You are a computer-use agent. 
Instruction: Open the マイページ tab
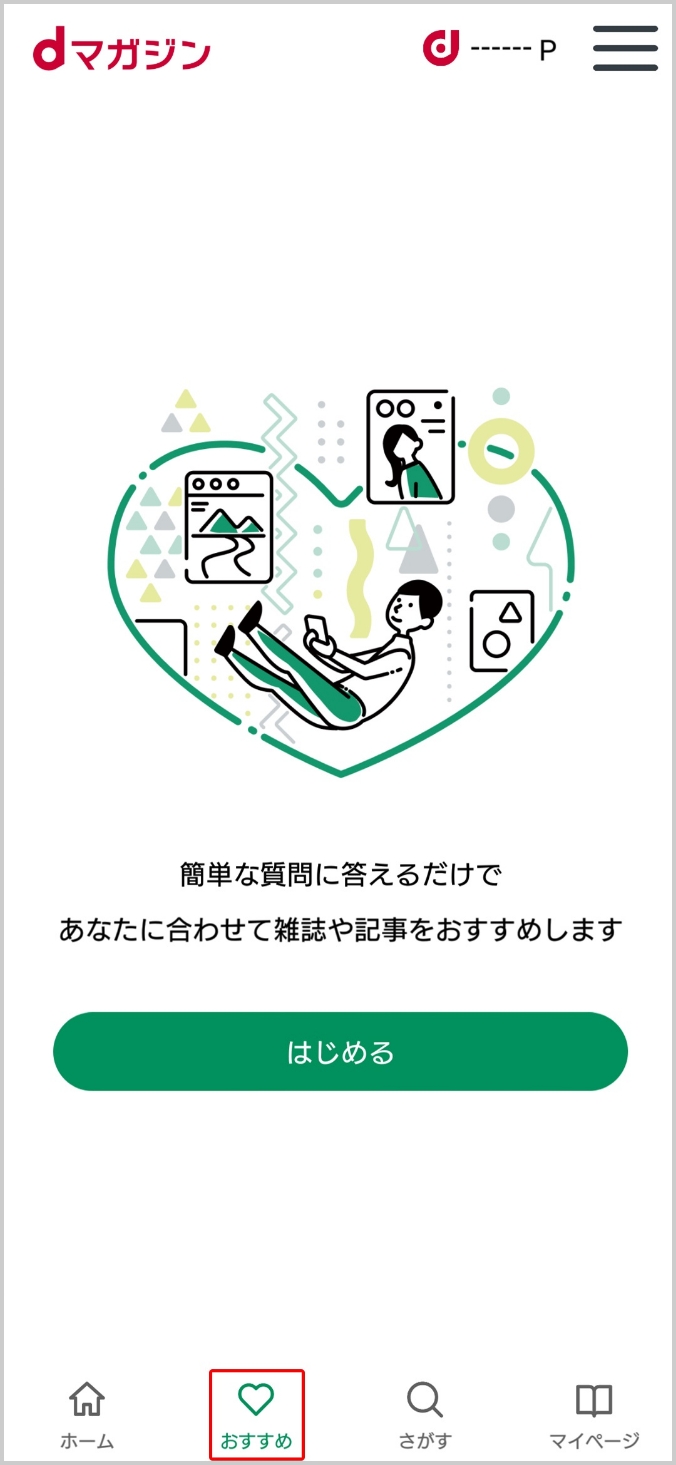[594, 1415]
